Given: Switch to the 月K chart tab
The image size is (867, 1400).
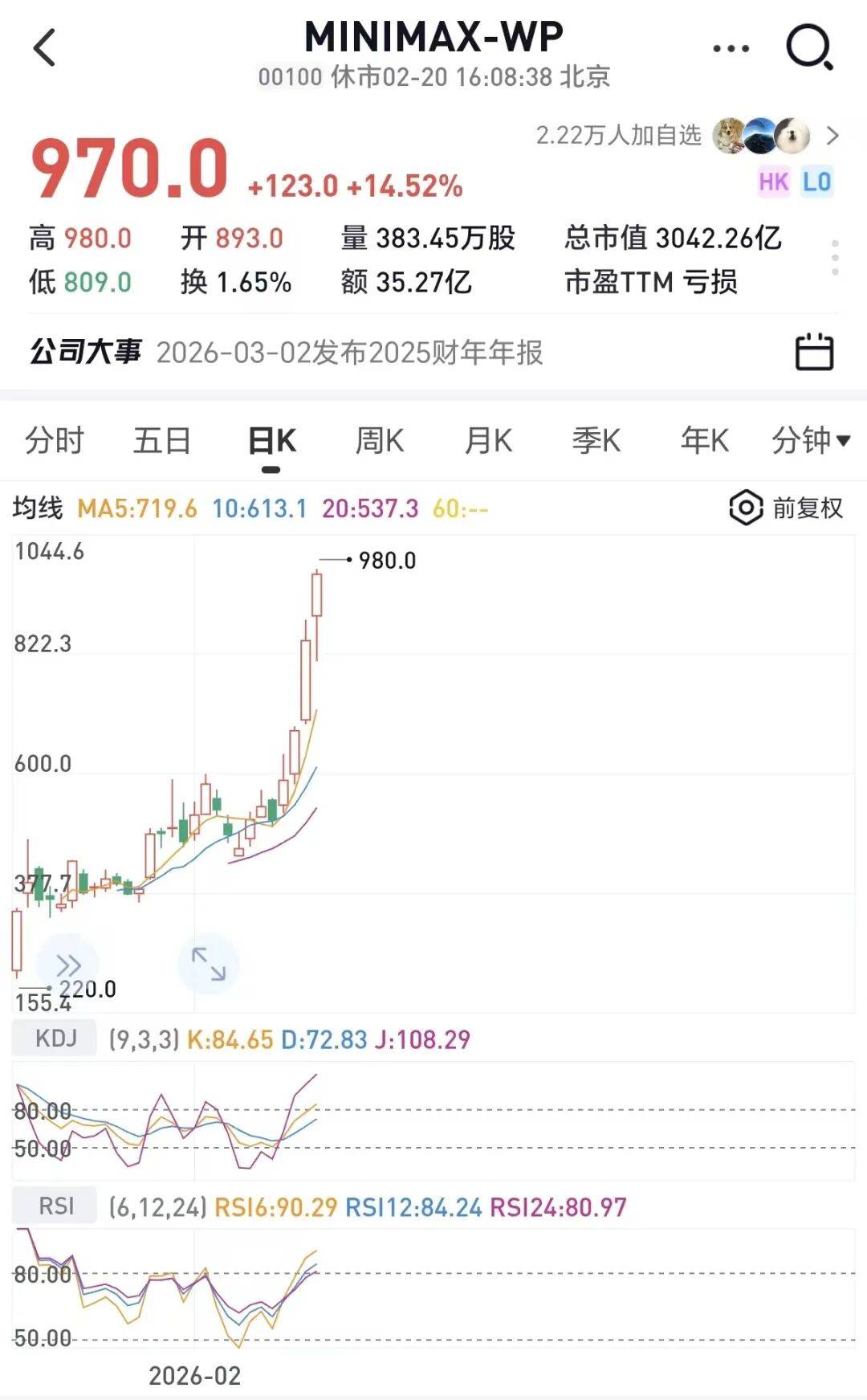Looking at the screenshot, I should pyautogui.click(x=488, y=441).
